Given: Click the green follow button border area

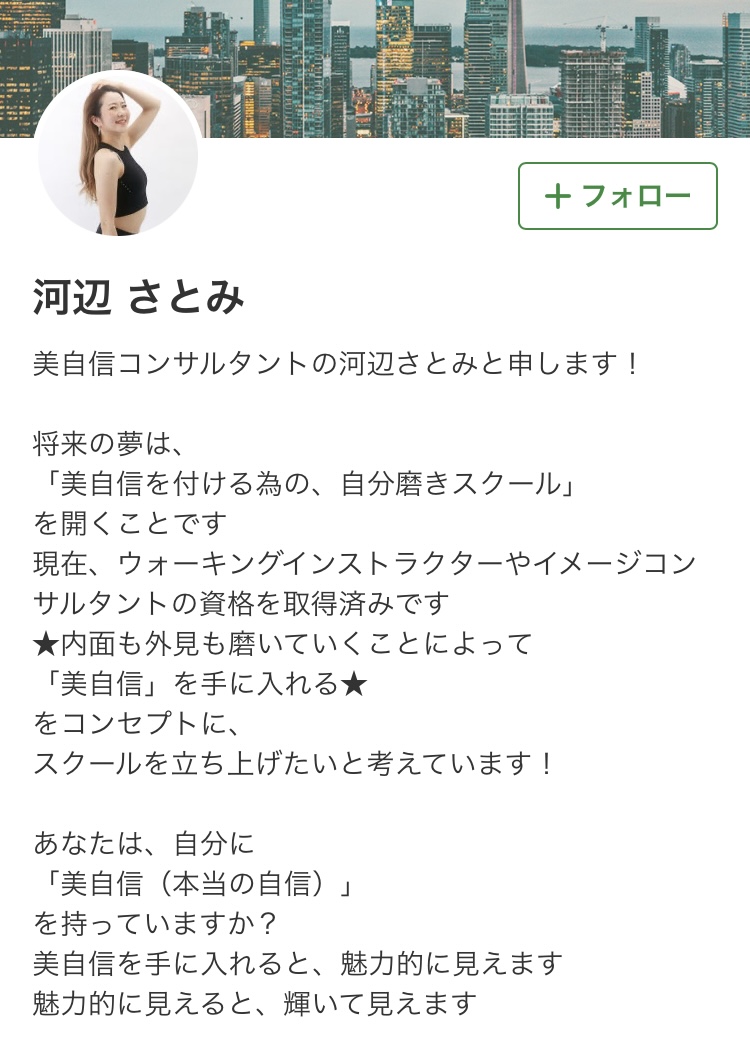Looking at the screenshot, I should (x=617, y=197).
